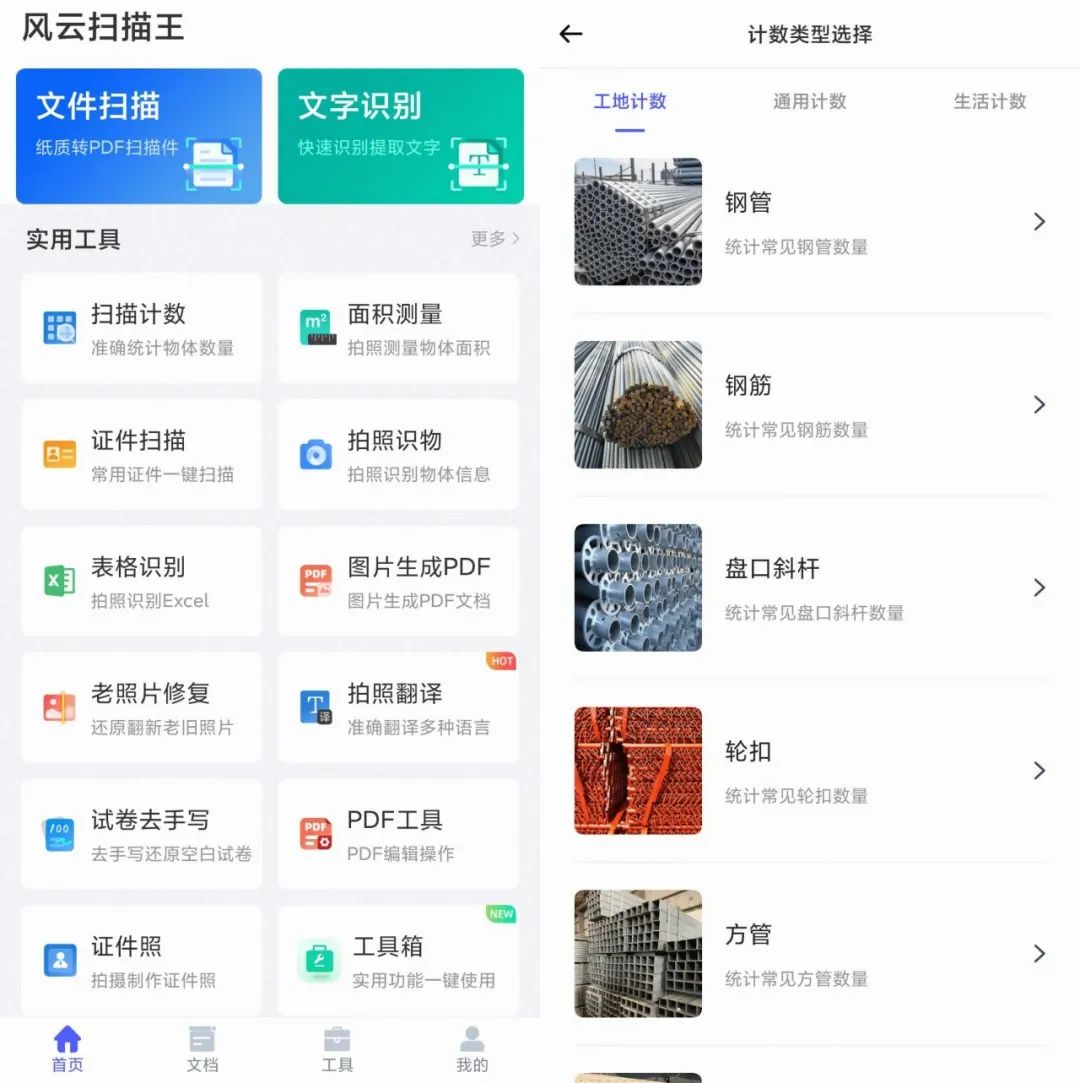
Task: Tap the 文字识别 text recognition banner
Action: (x=400, y=135)
